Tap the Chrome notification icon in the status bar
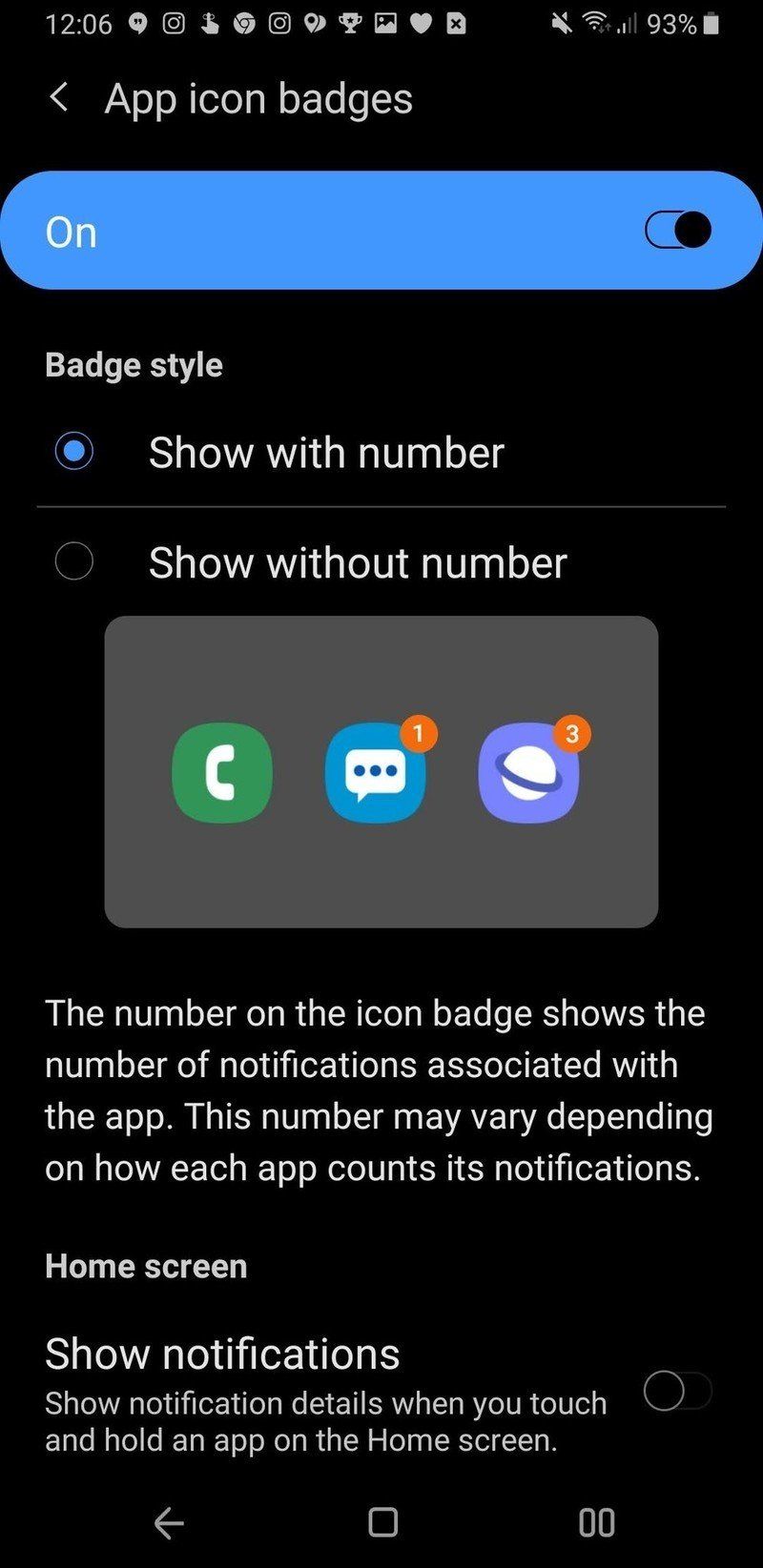This screenshot has height=1568, width=763. pyautogui.click(x=245, y=24)
